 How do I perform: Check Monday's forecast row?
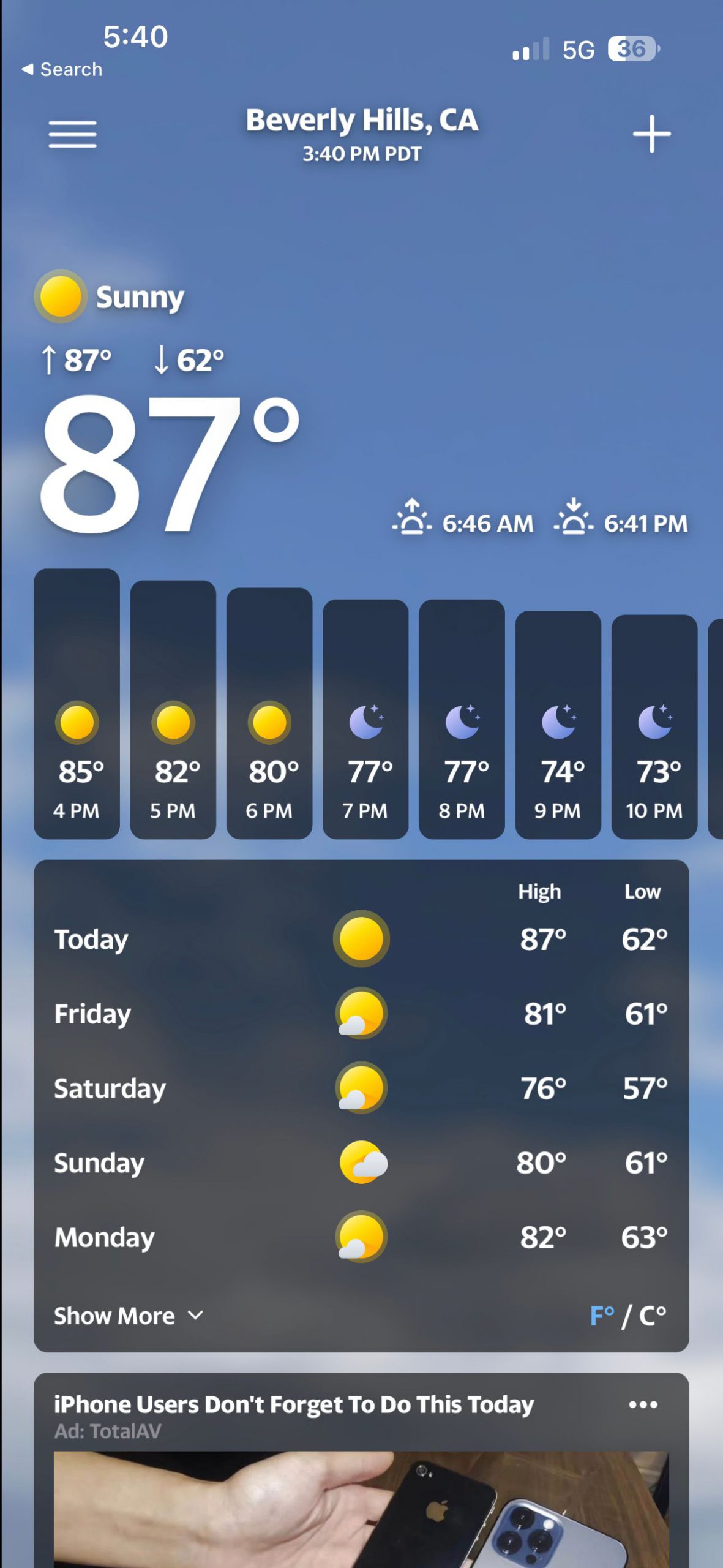coord(361,1237)
